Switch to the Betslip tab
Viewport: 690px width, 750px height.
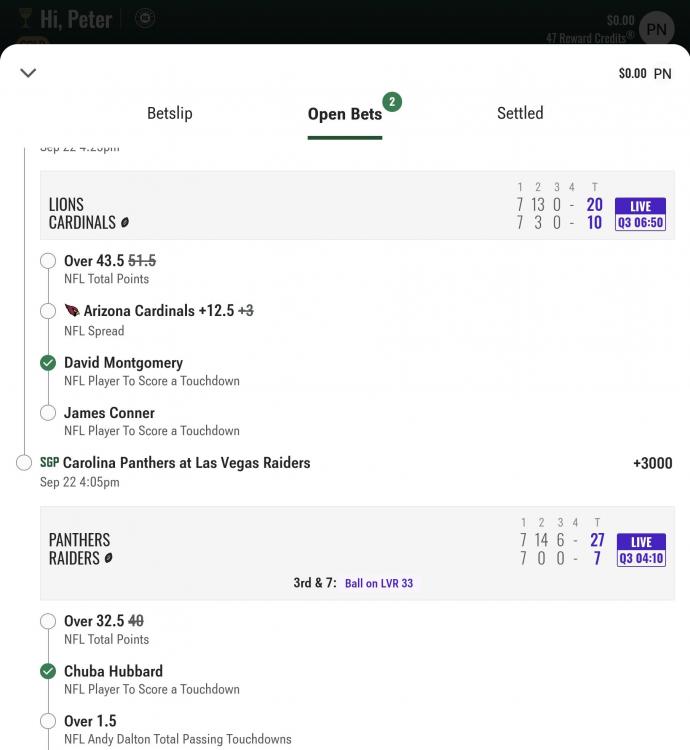tap(169, 113)
